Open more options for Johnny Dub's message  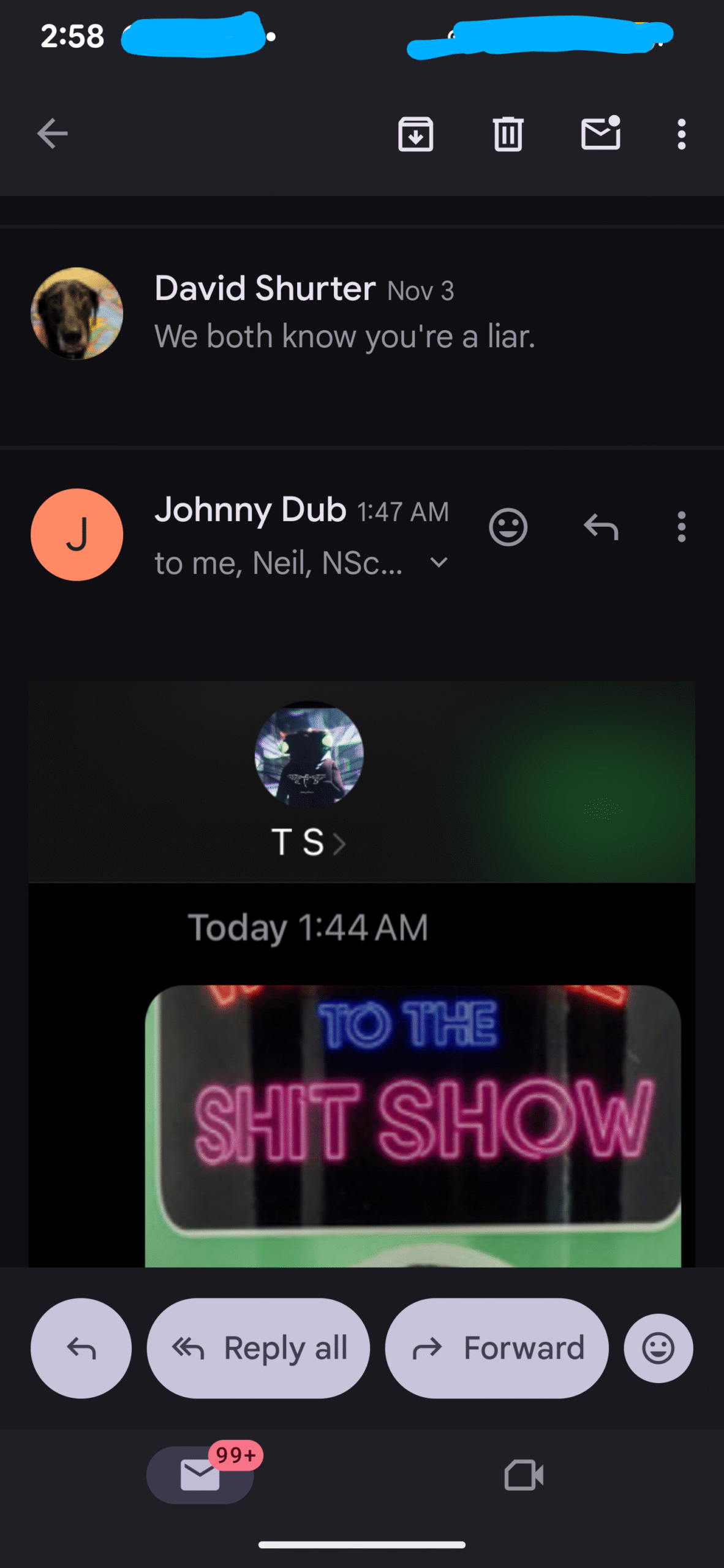681,527
